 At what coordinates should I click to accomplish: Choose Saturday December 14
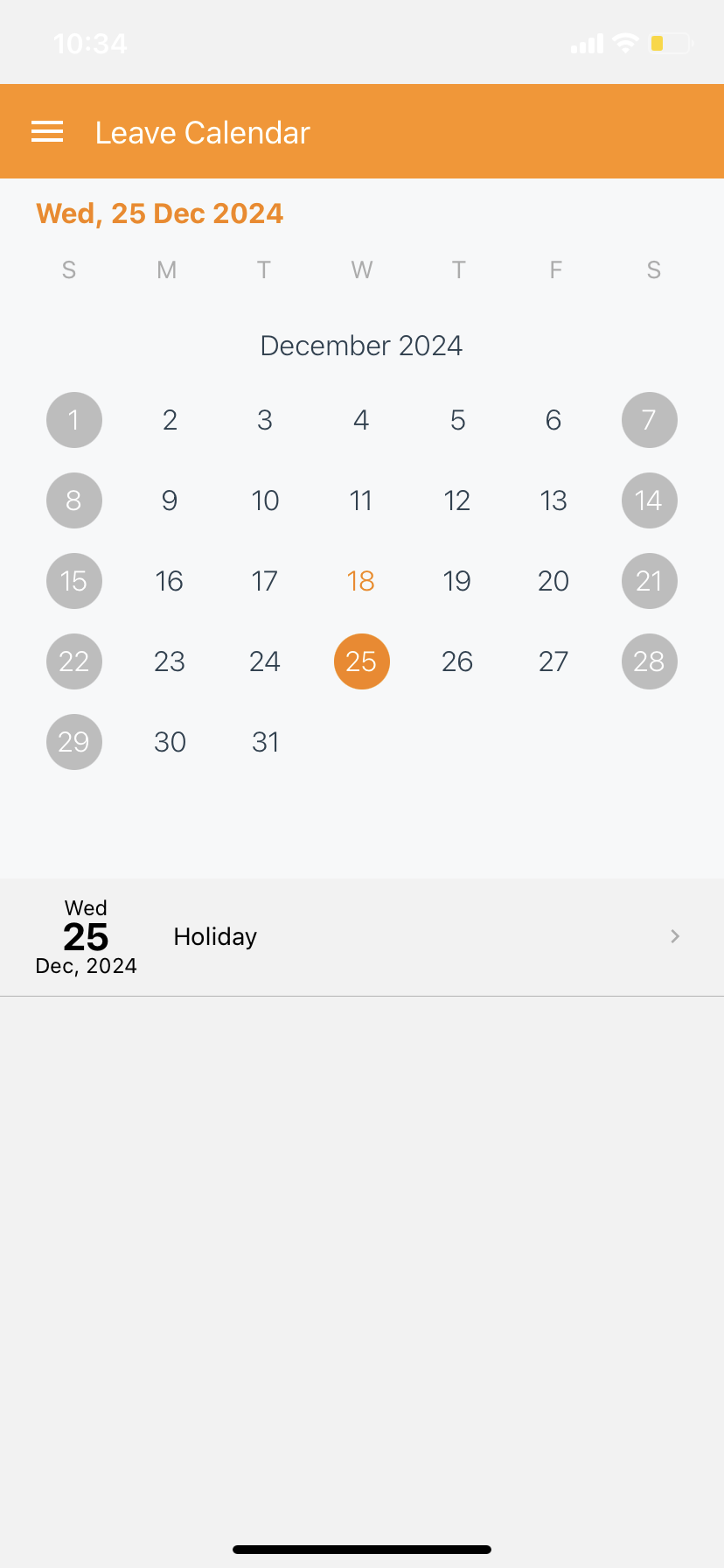click(649, 500)
